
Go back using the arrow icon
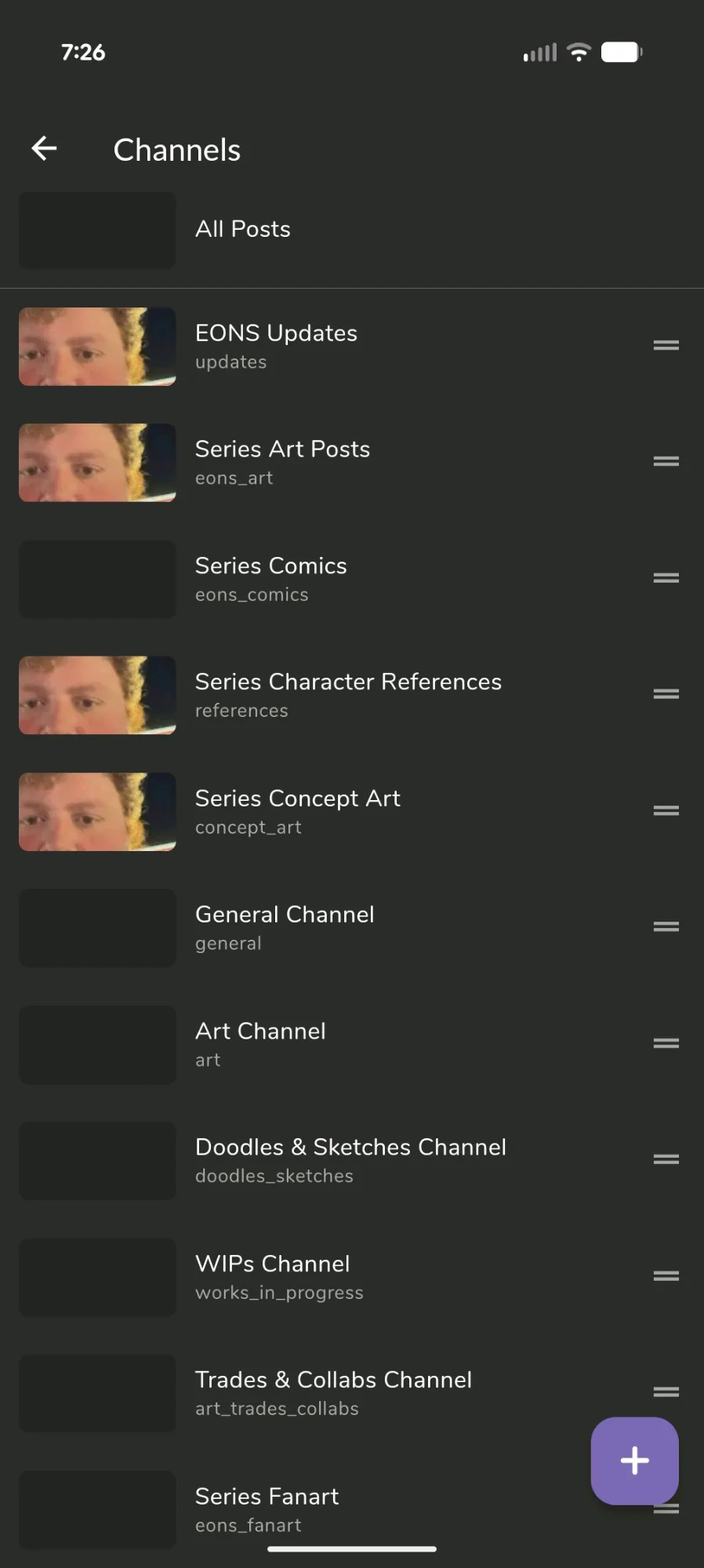tap(45, 148)
